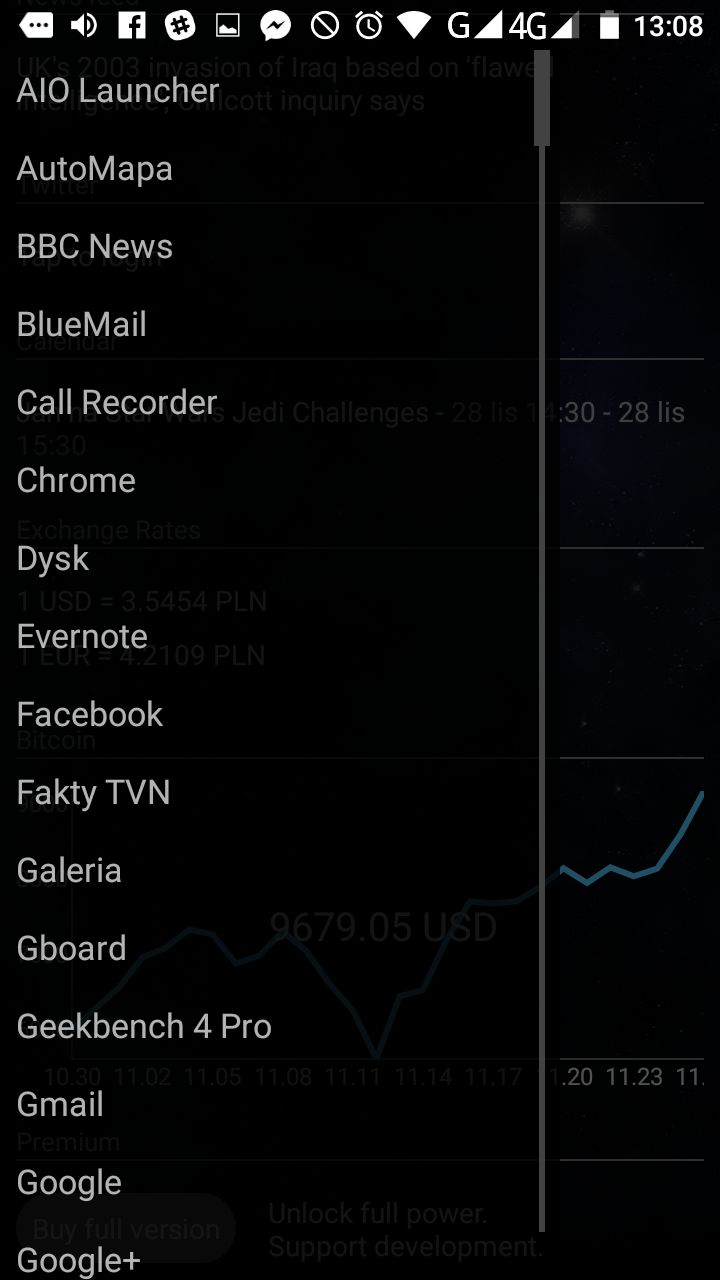
Task: Launch Evernote
Action: [82, 636]
